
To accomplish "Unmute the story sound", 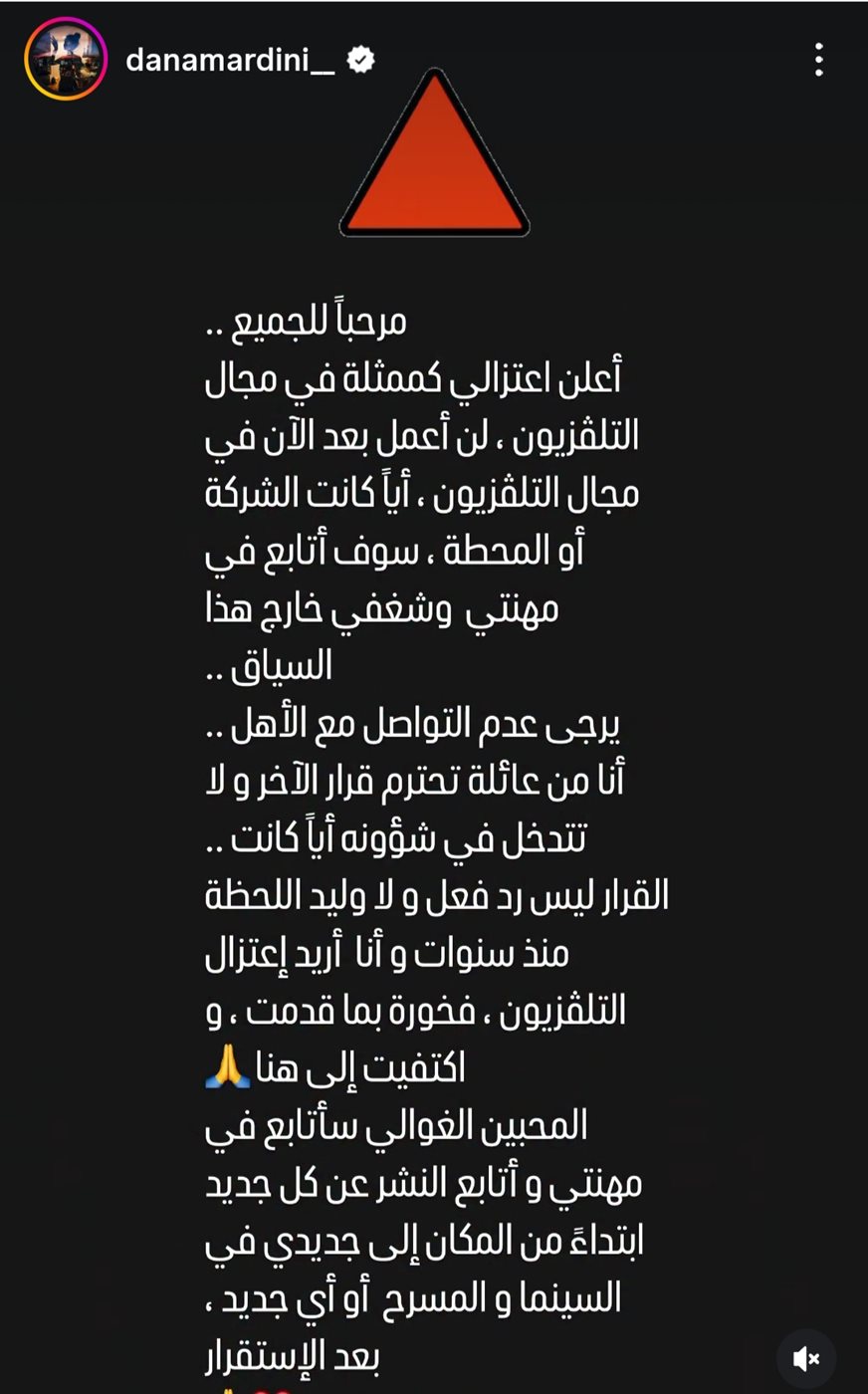I will [806, 1358].
